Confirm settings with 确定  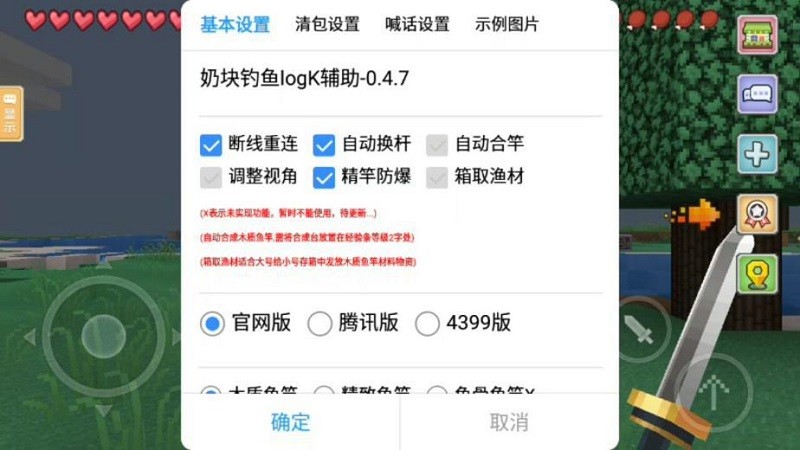(x=290, y=422)
